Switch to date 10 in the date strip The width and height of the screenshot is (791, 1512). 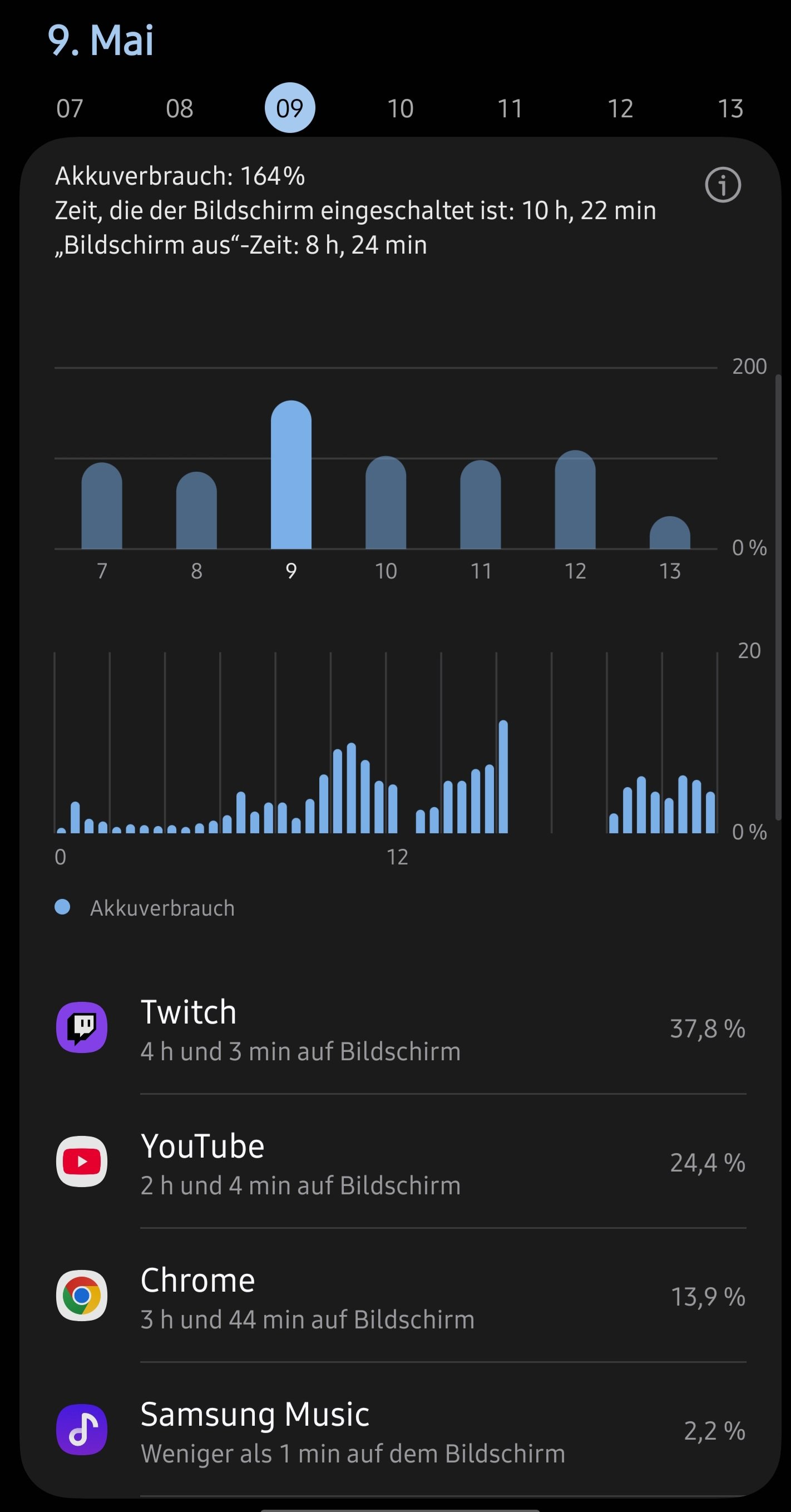(400, 108)
